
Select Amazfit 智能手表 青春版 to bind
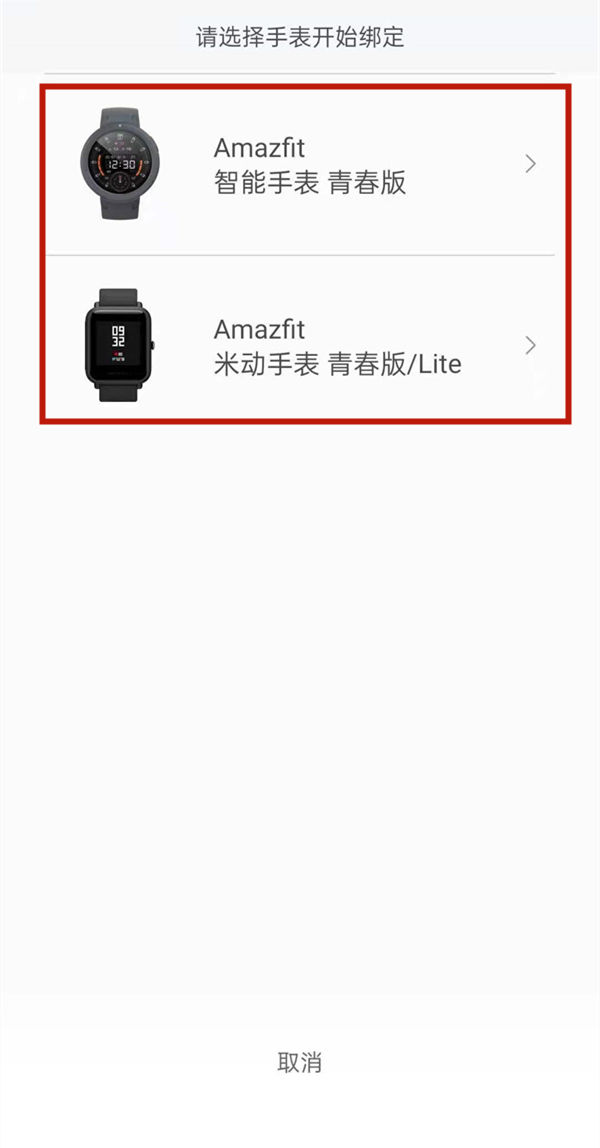[x=305, y=166]
